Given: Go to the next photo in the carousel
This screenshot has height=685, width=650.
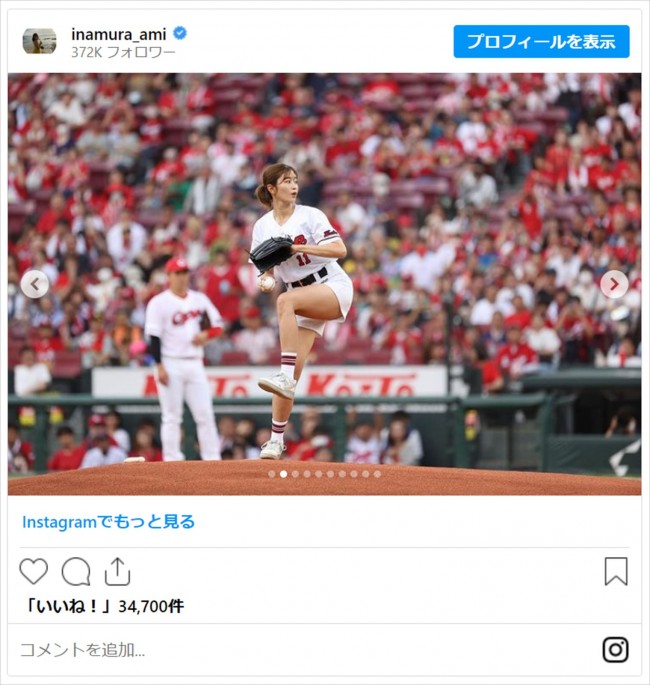Looking at the screenshot, I should tap(614, 284).
